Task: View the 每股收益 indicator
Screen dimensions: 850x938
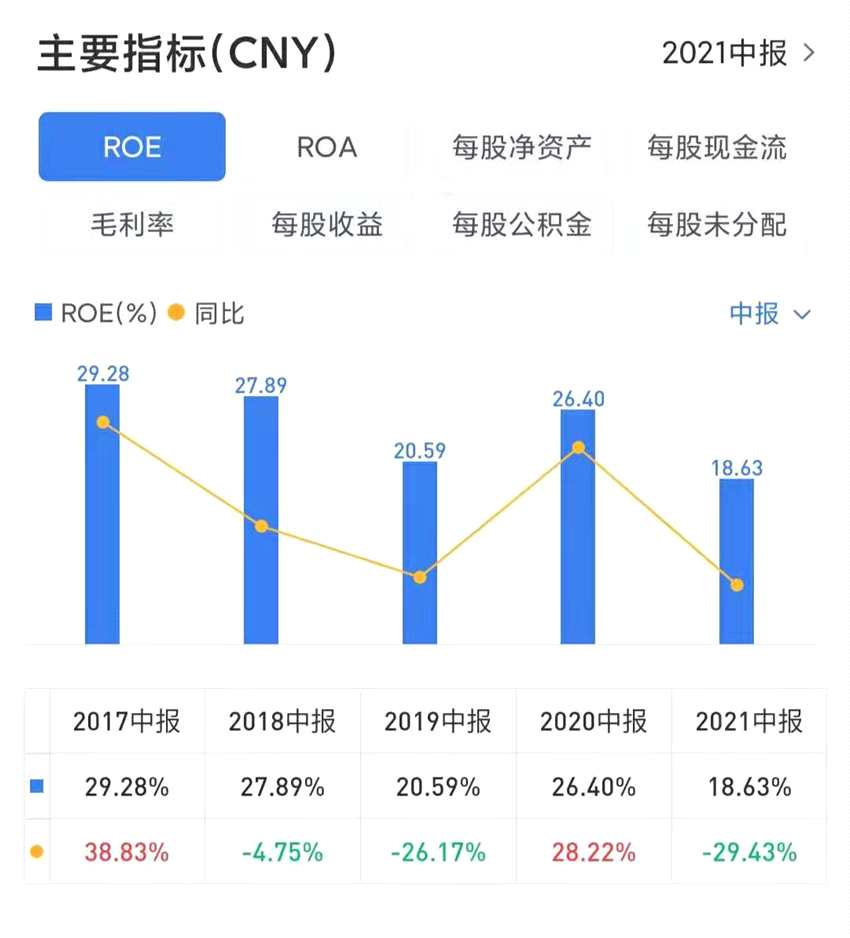Action: tap(327, 224)
